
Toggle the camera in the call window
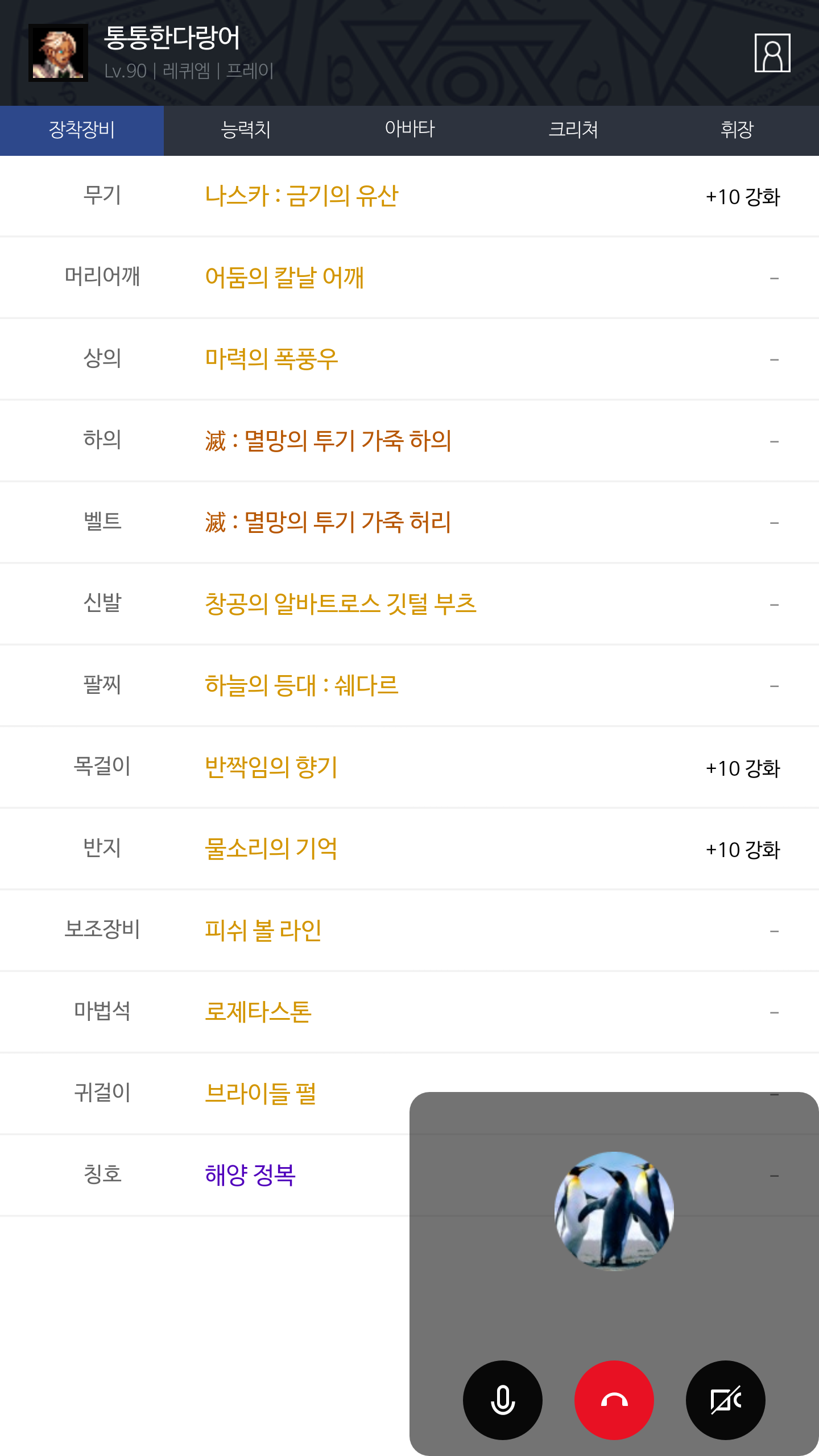click(x=726, y=1400)
